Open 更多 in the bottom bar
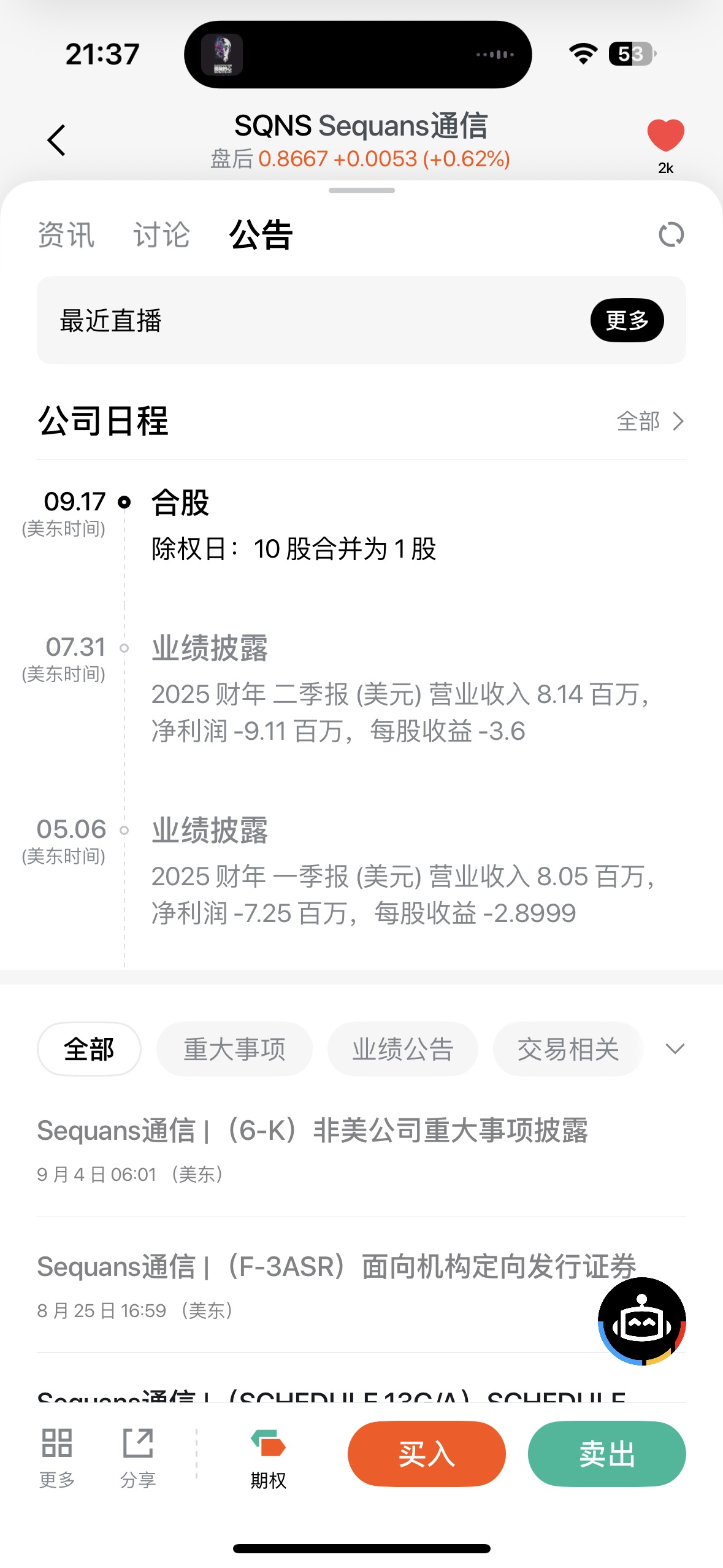The height and width of the screenshot is (1568, 723). pyautogui.click(x=57, y=1458)
